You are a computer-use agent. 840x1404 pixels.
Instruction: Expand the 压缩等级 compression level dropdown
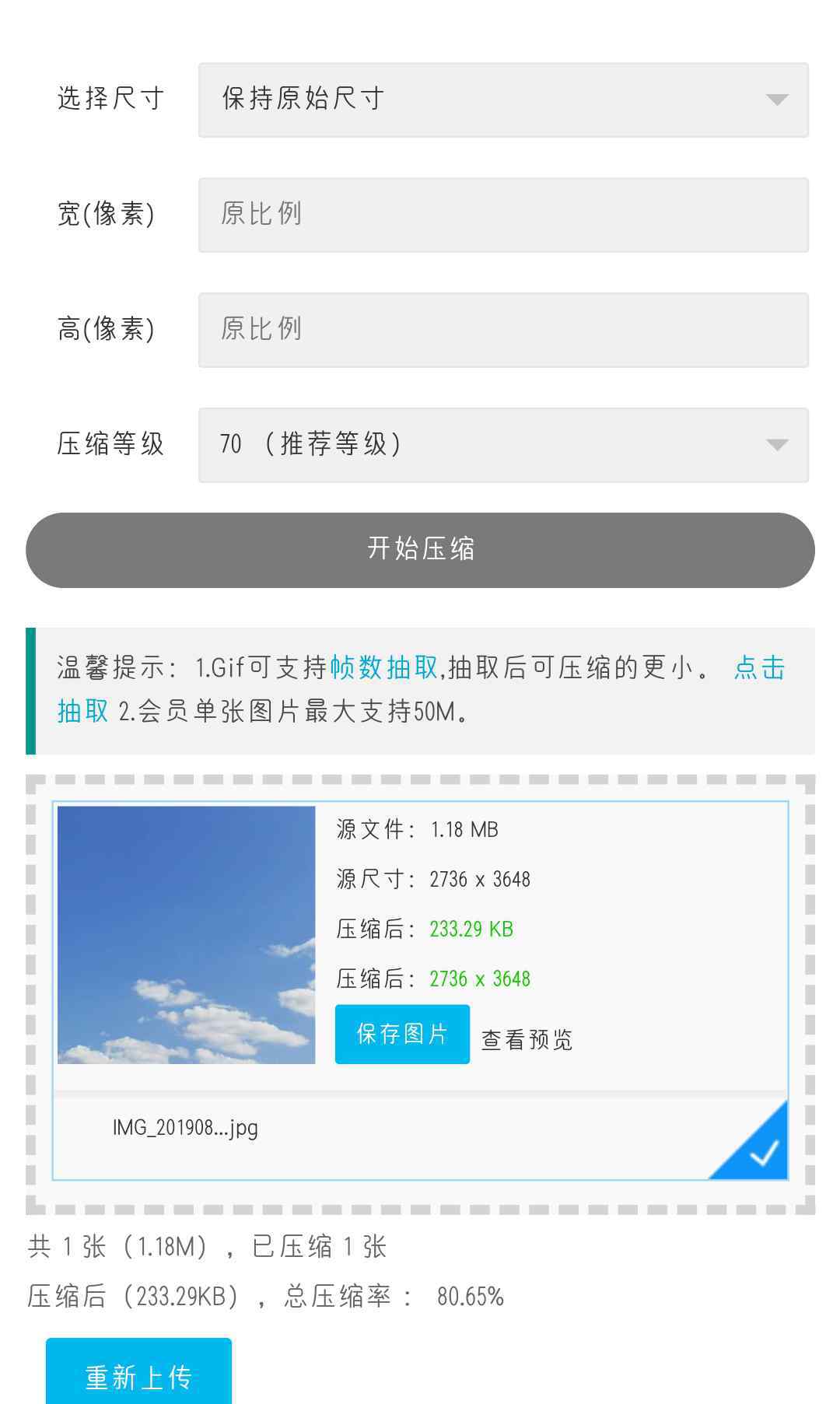click(503, 445)
